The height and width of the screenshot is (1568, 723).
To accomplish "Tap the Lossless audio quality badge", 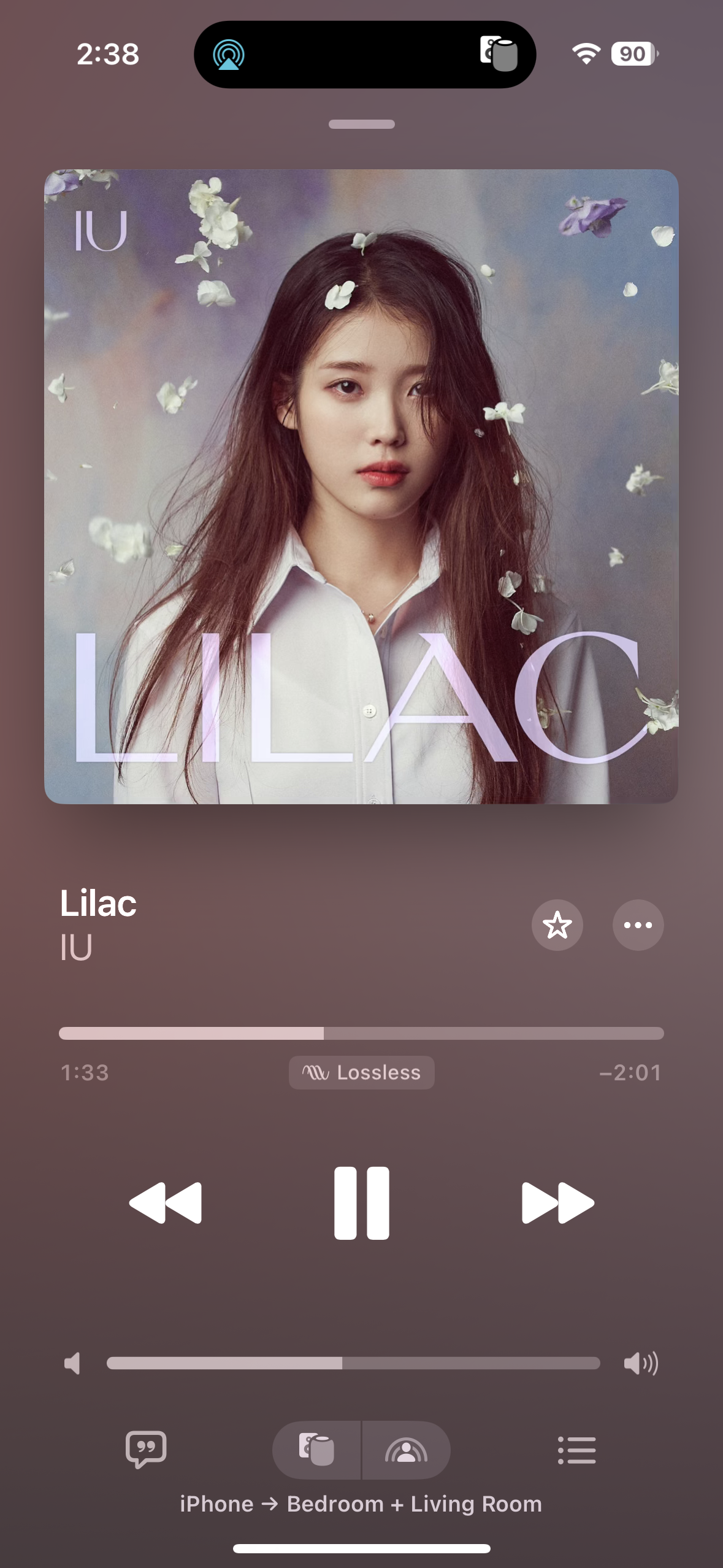I will (x=362, y=1072).
